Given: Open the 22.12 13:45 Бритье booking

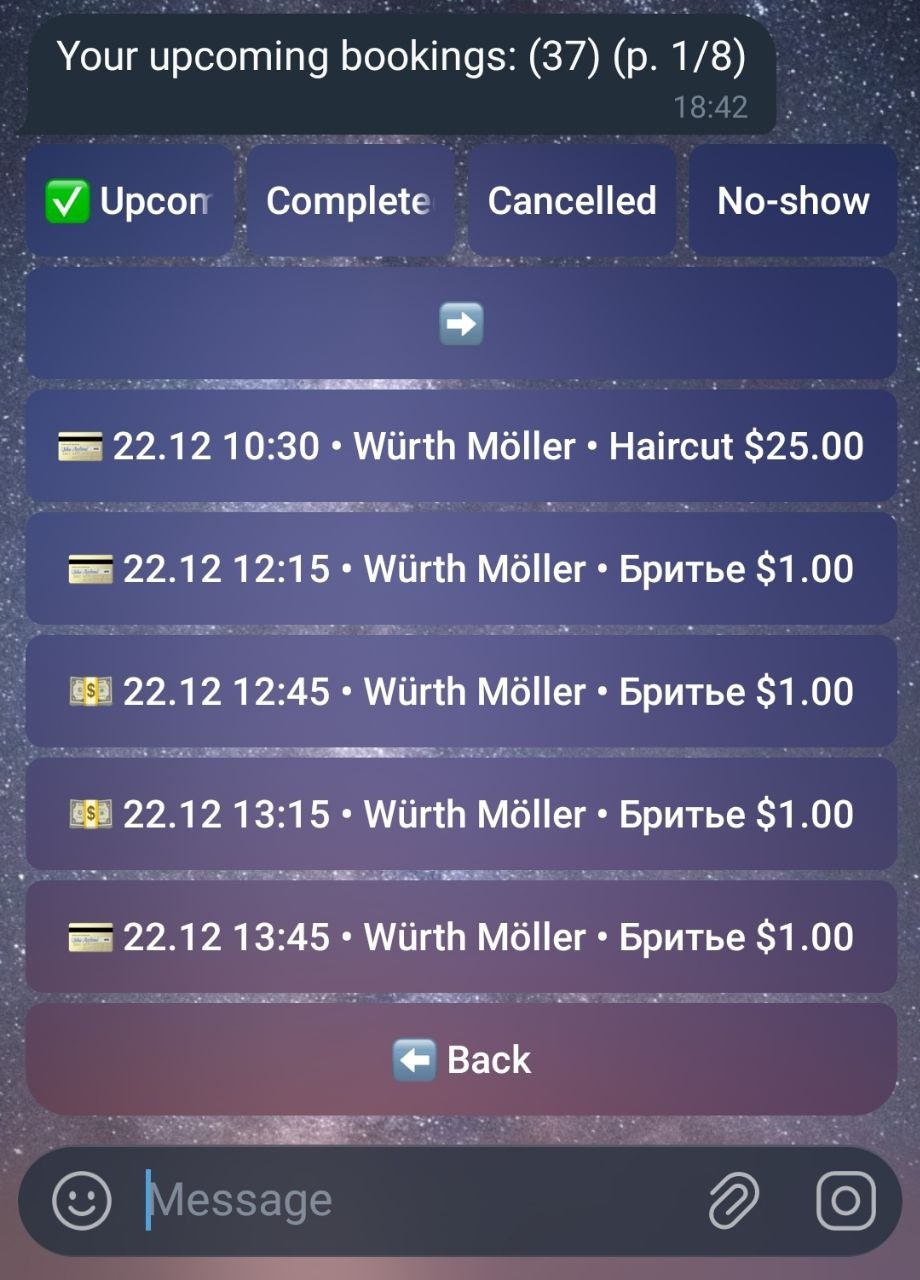Looking at the screenshot, I should (x=460, y=937).
